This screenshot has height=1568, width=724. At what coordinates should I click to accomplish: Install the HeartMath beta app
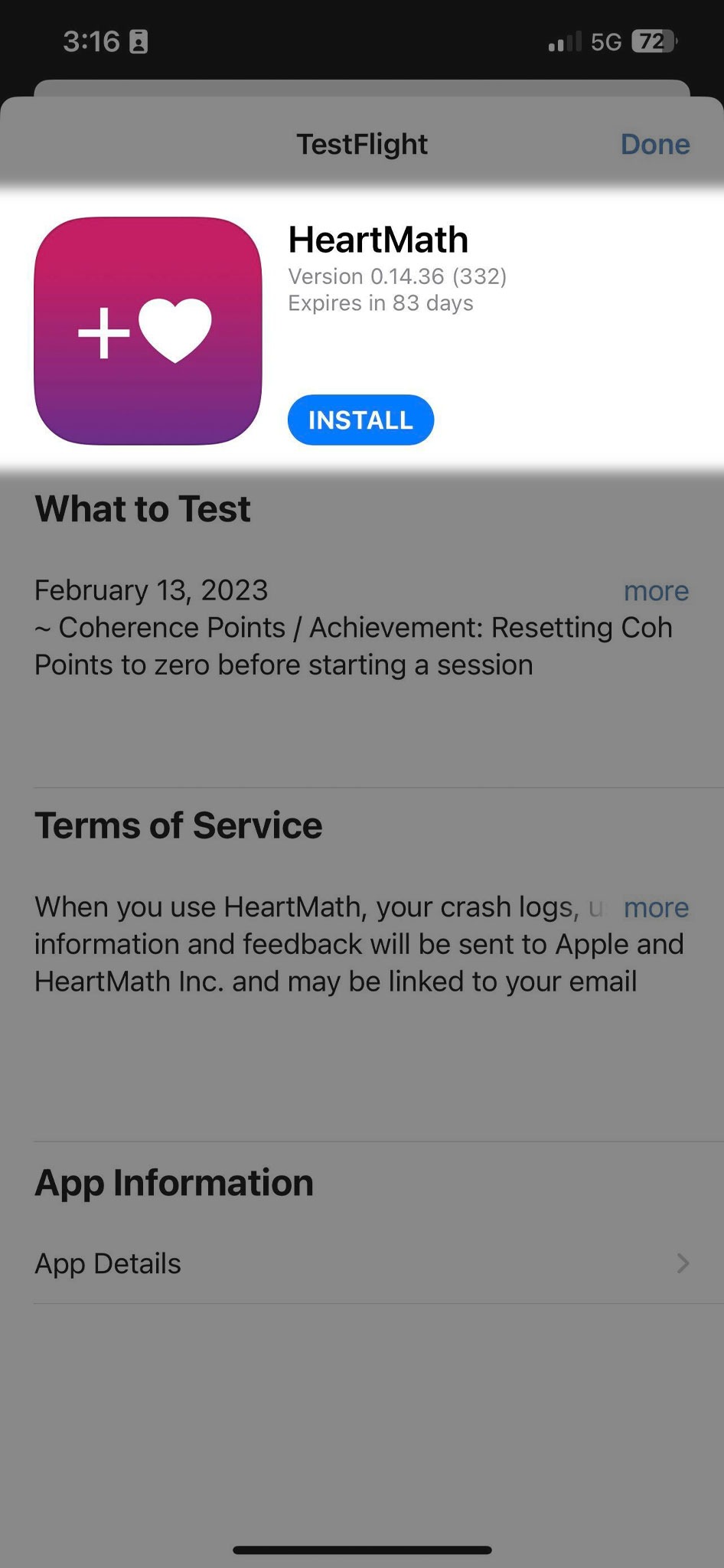pyautogui.click(x=360, y=420)
